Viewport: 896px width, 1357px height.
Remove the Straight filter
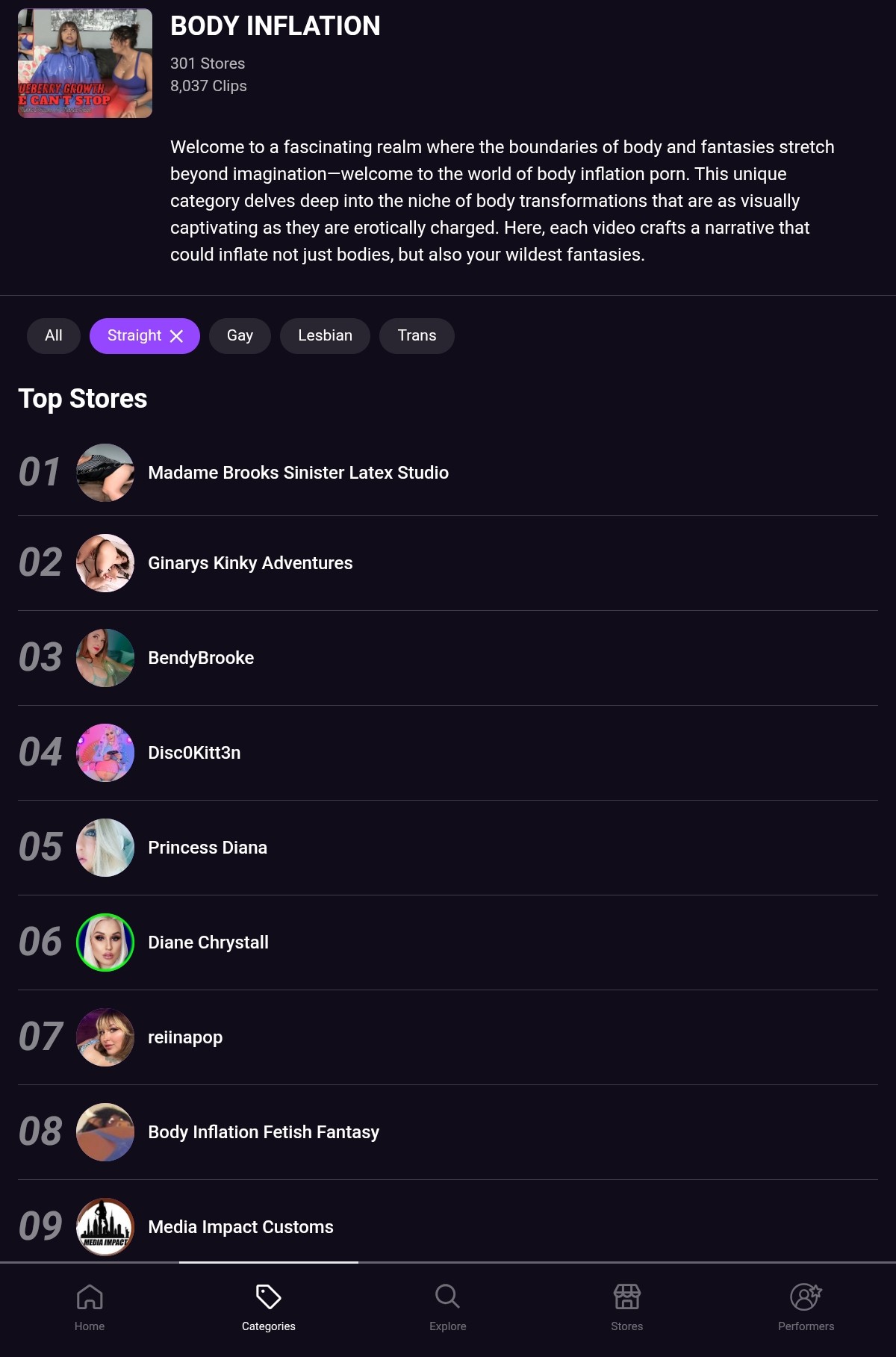pyautogui.click(x=177, y=336)
